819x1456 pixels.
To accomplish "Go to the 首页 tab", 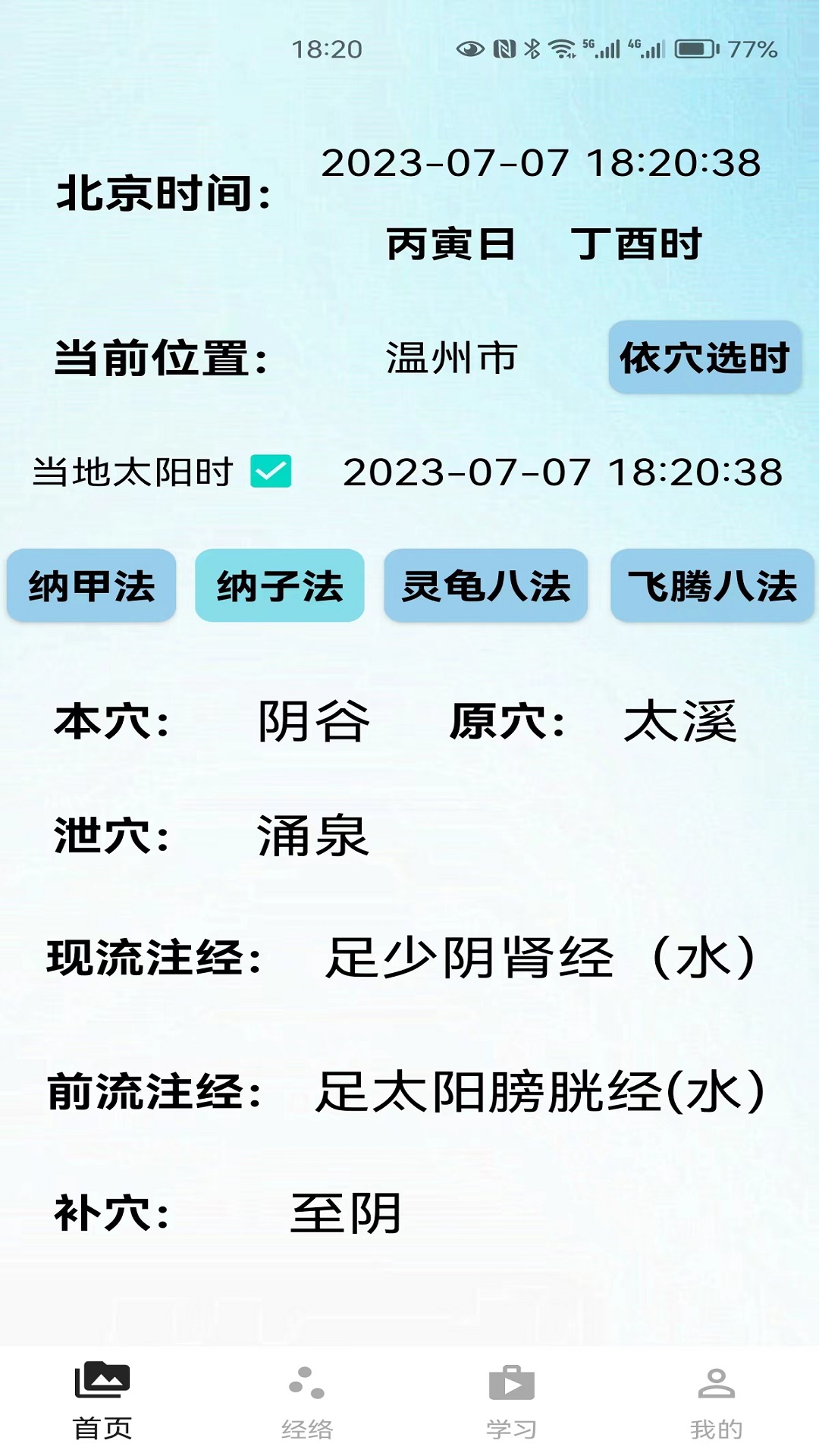I will tap(102, 1400).
